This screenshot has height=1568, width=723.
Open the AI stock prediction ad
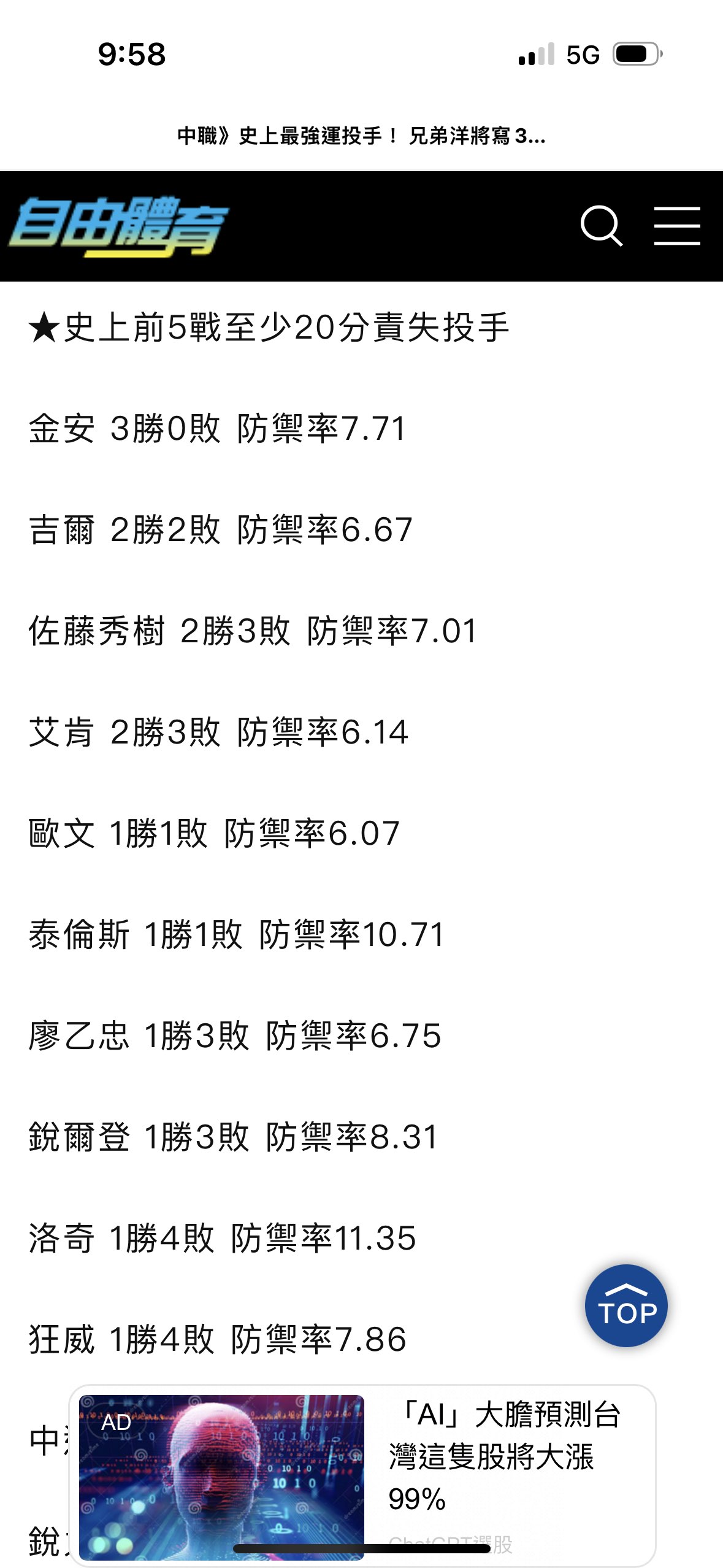click(362, 1476)
